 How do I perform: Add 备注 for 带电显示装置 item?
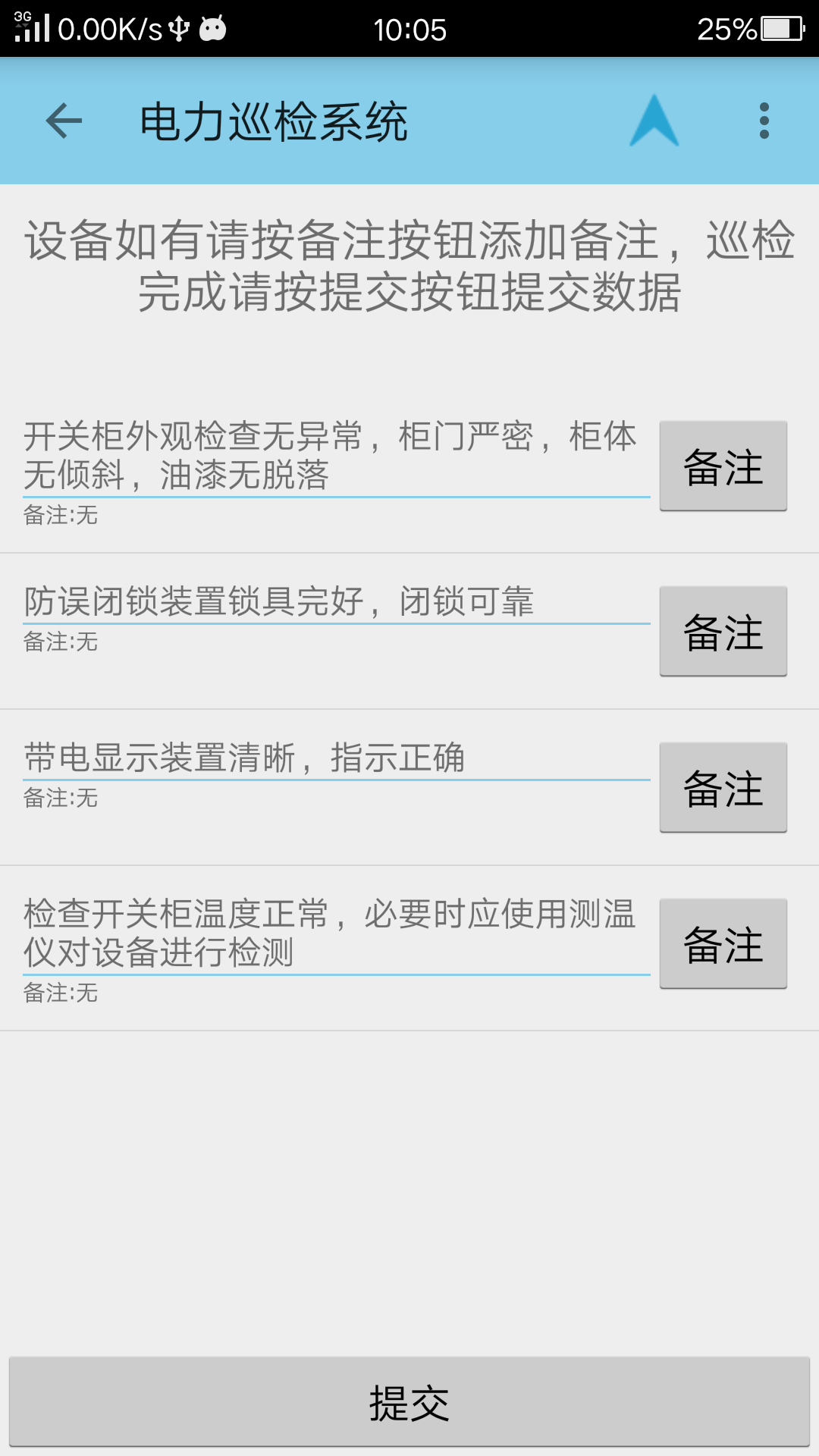pyautogui.click(x=723, y=787)
